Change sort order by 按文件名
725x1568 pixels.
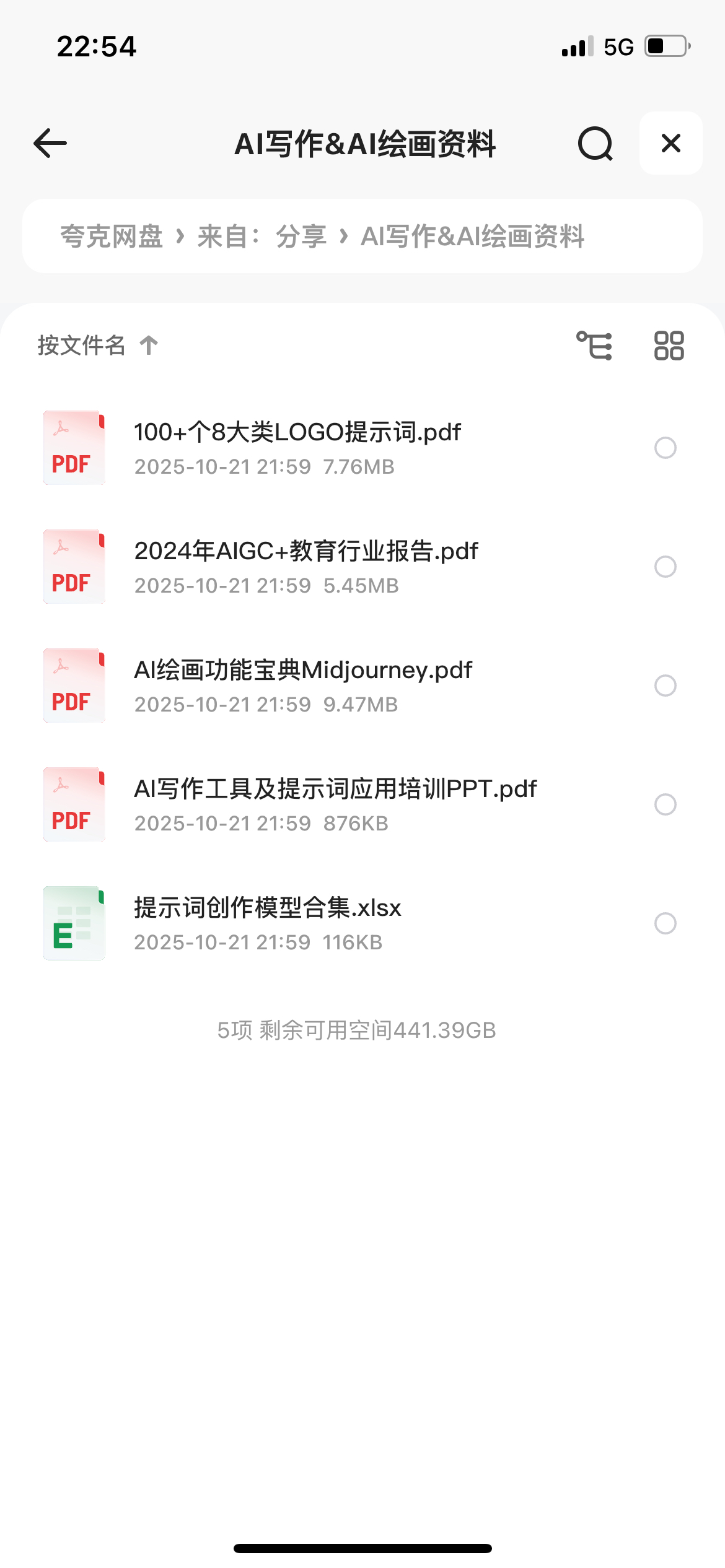[97, 345]
